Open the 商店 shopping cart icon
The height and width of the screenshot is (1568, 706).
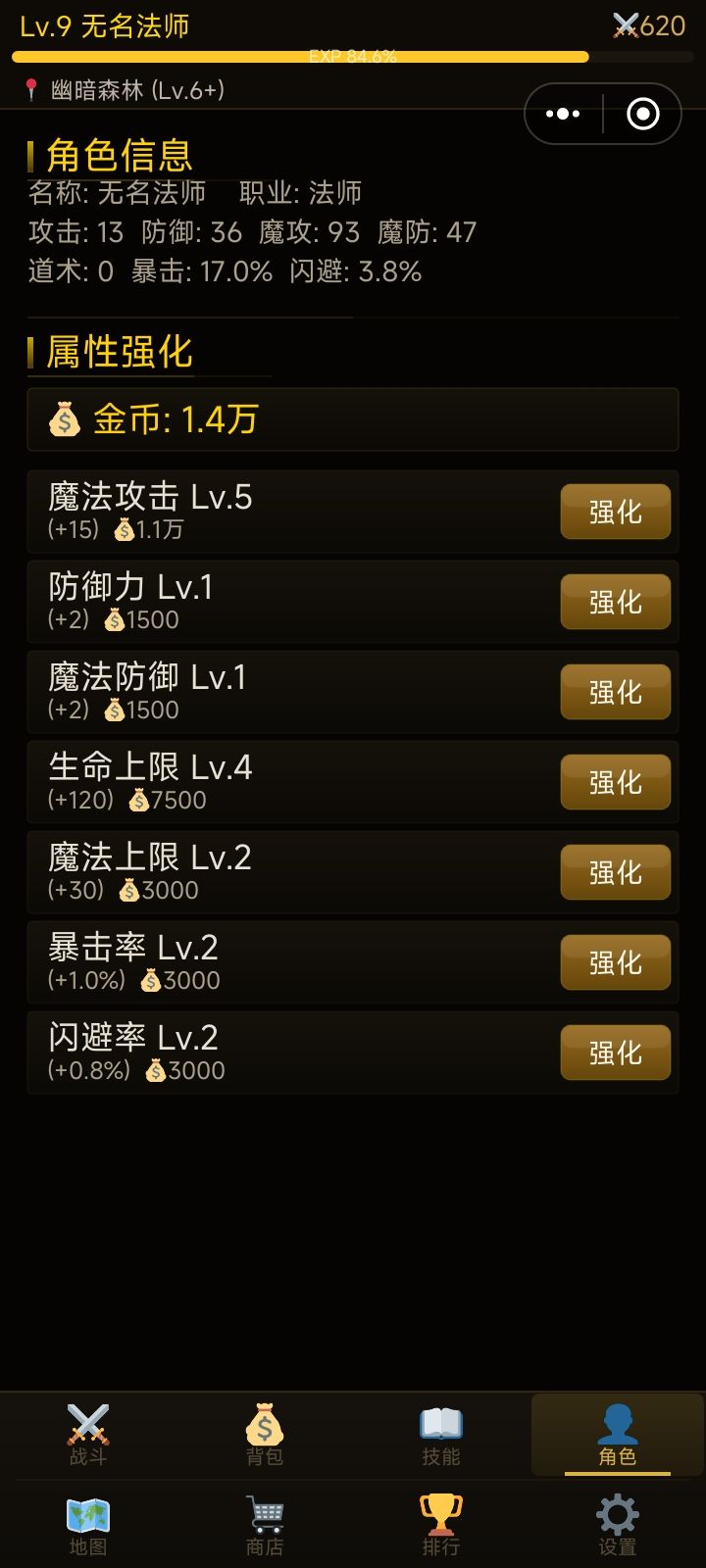(263, 1514)
